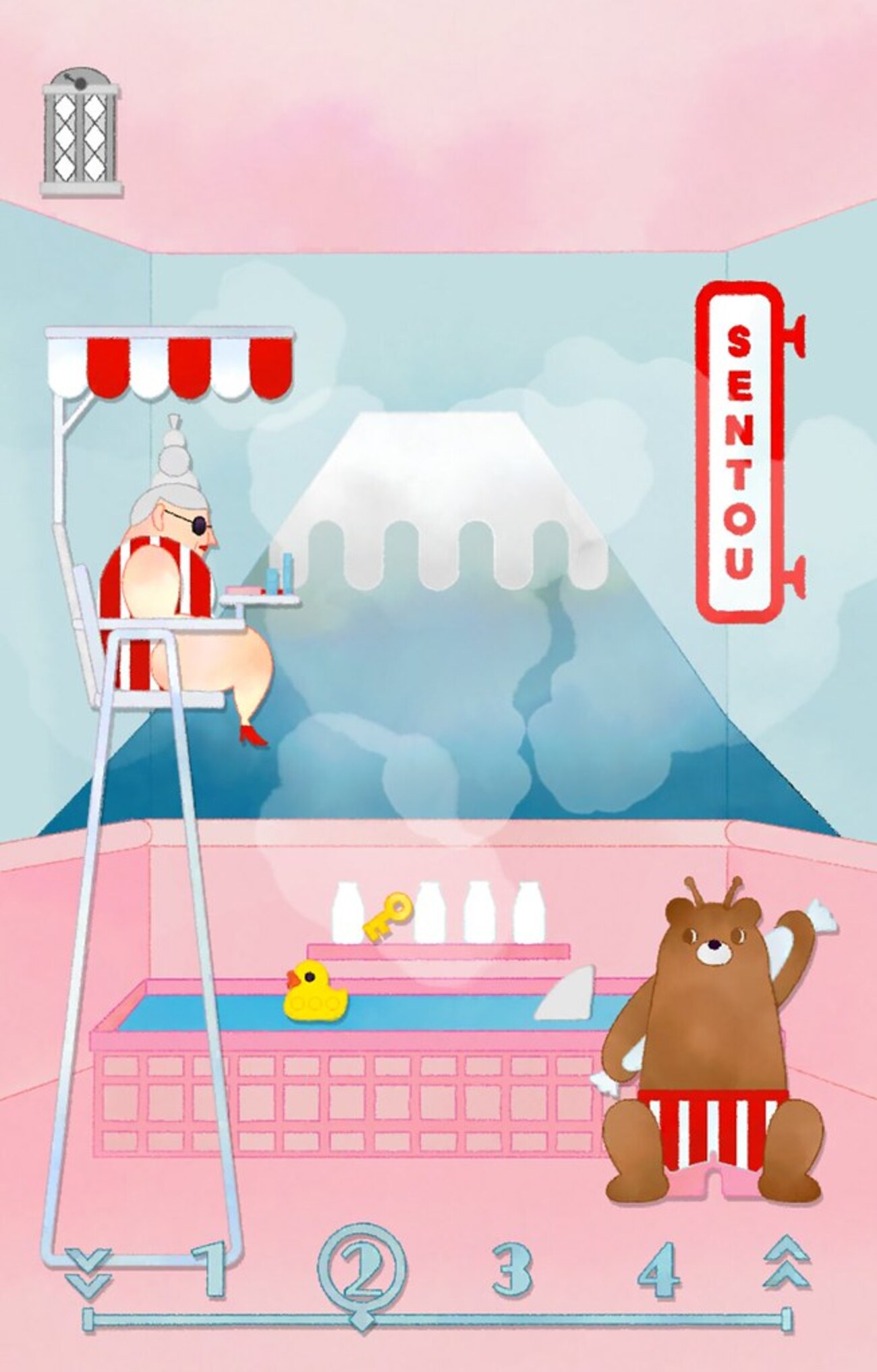The height and width of the screenshot is (1372, 877).
Task: Jump to floor 3
Action: (512, 1269)
